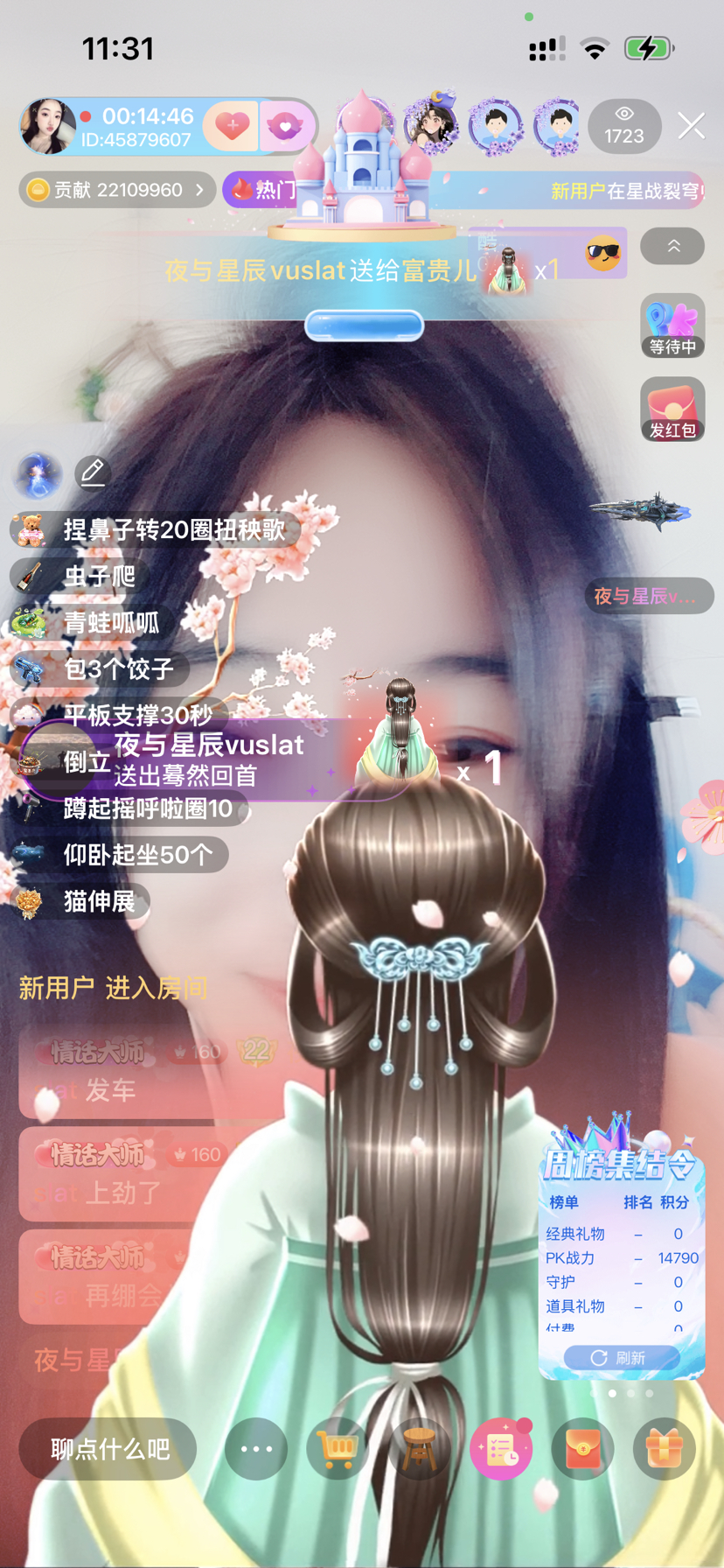Select the 包3个饺子 task item
Screen dimensions: 724x1568
tap(101, 669)
